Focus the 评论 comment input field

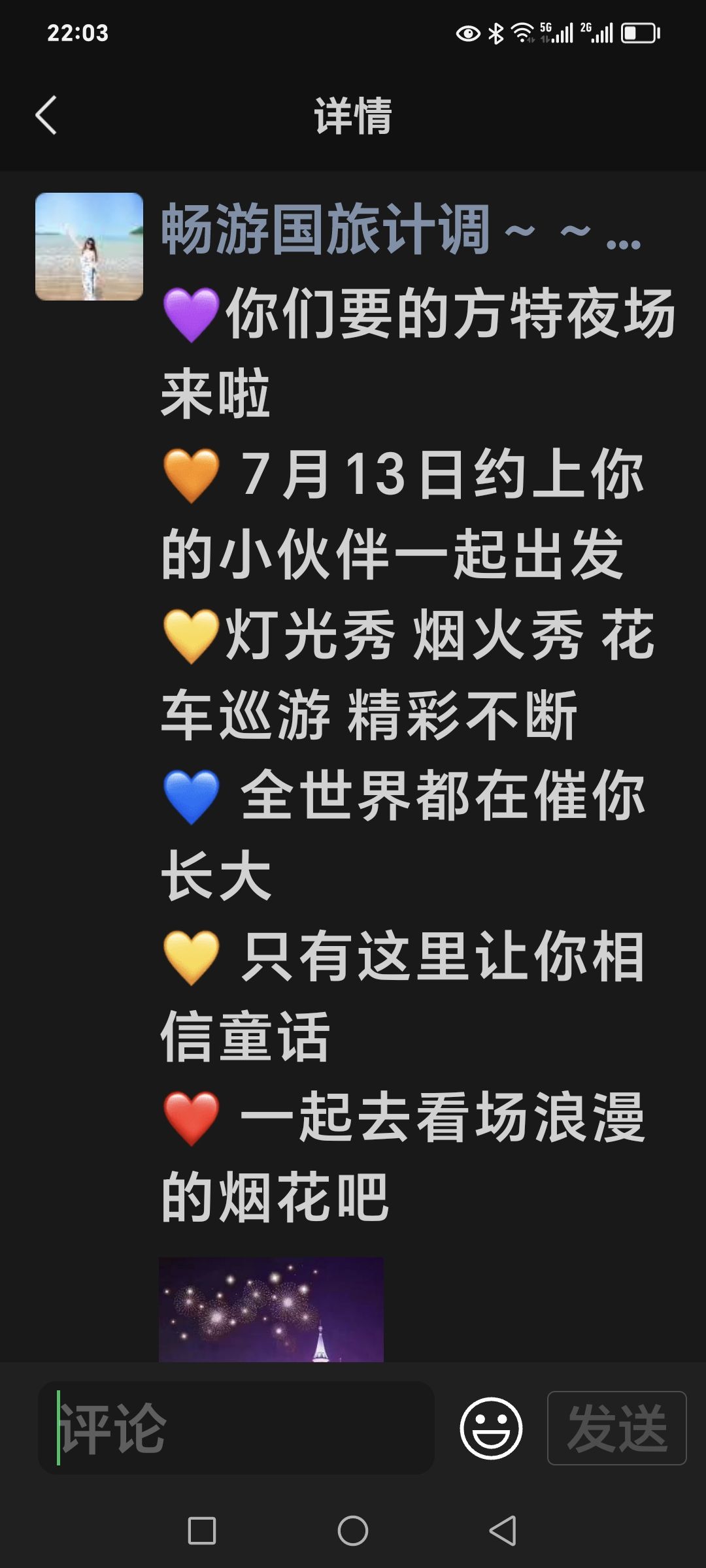coord(236,1428)
